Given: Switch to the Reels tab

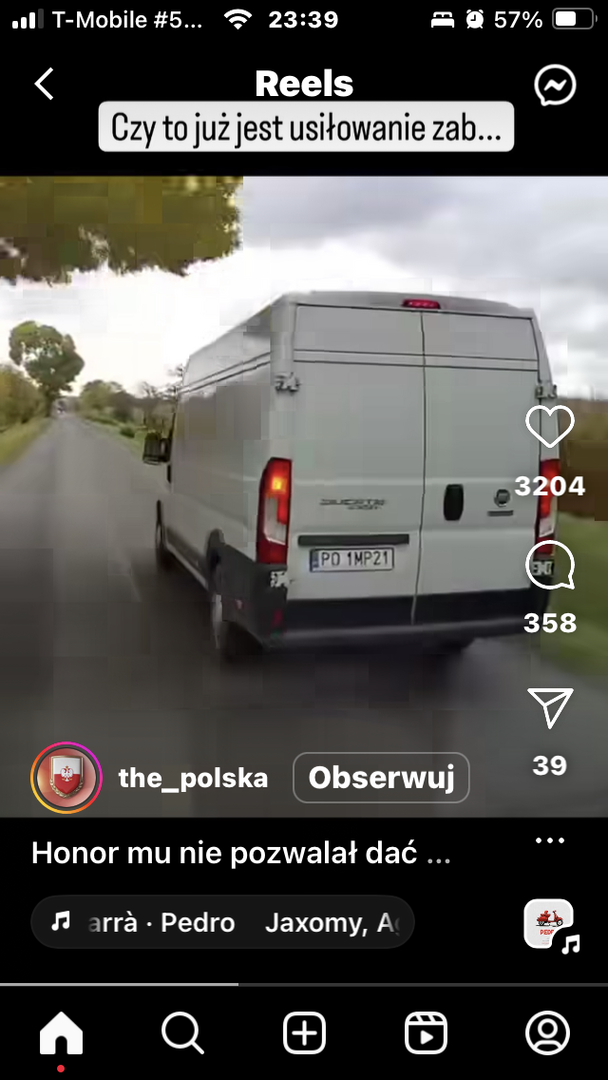Looking at the screenshot, I should tap(426, 1034).
